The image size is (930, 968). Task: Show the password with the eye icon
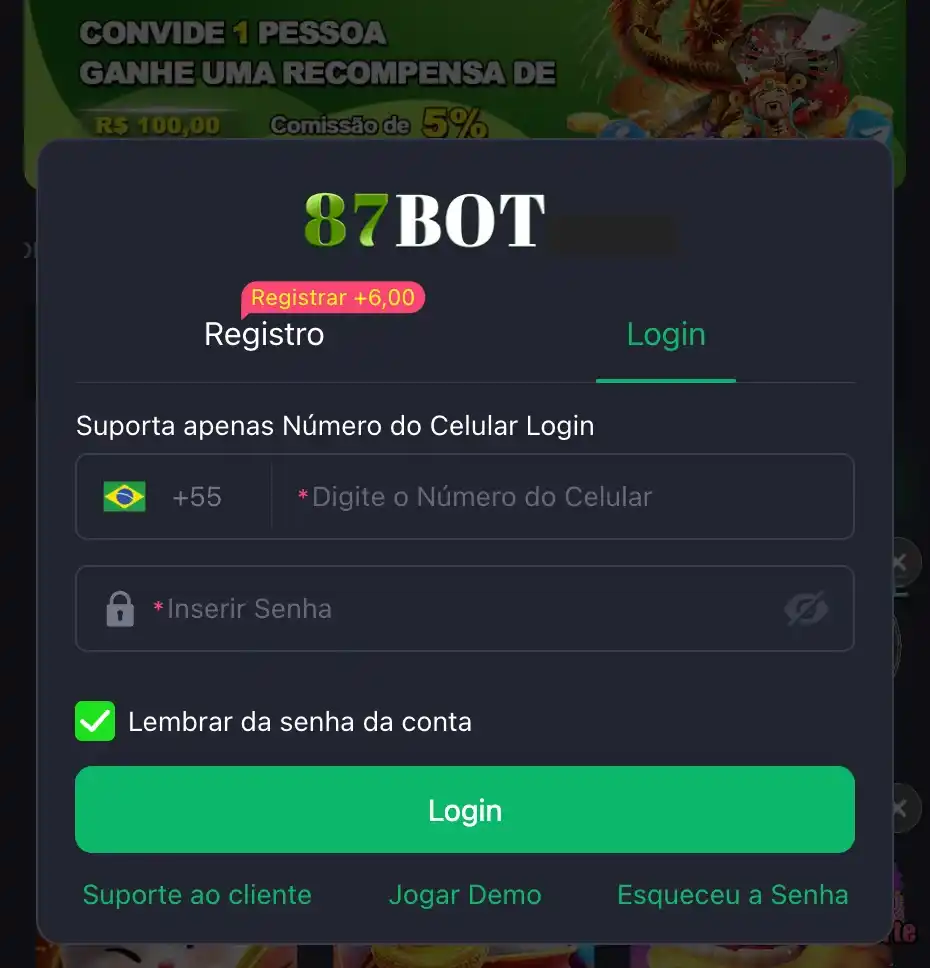(806, 609)
